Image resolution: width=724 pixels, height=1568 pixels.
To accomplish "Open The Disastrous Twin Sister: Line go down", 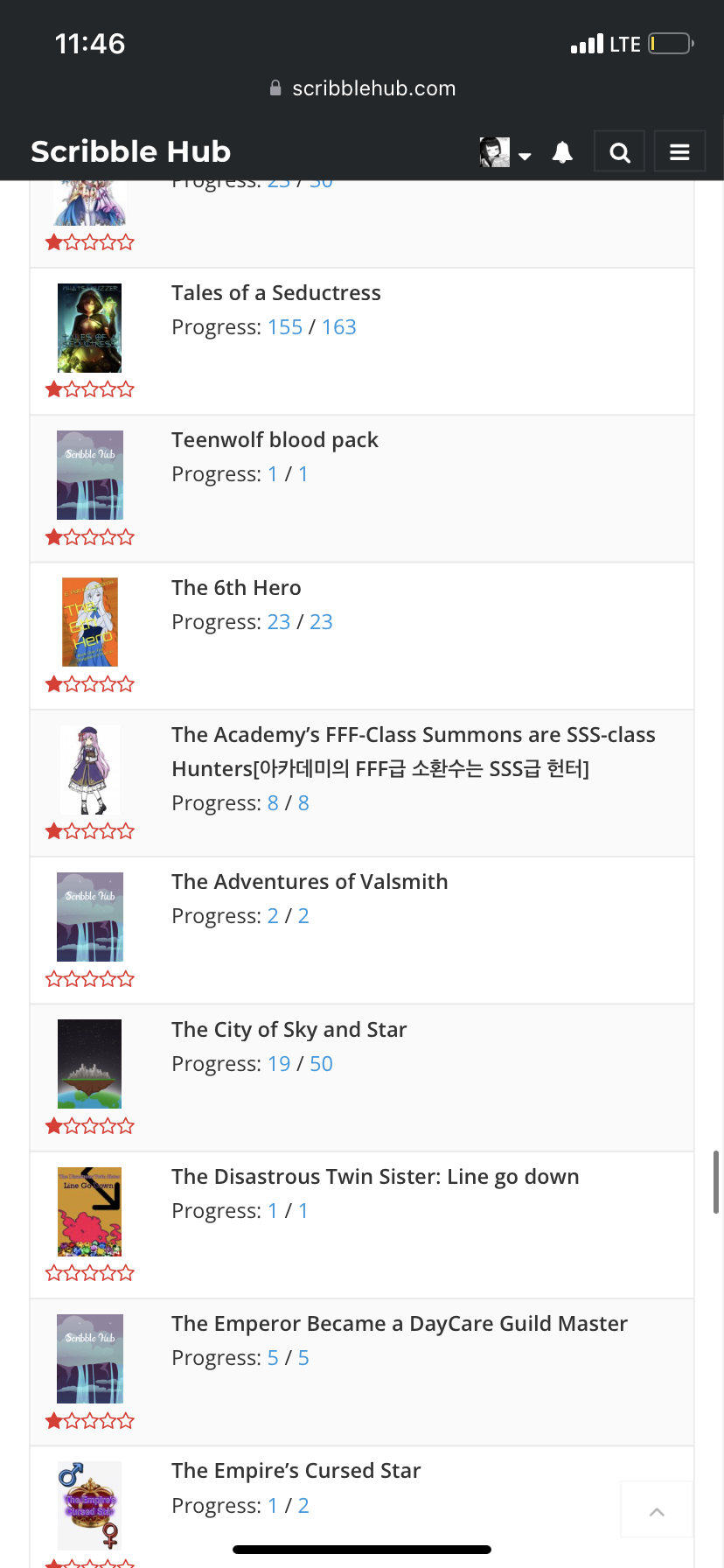I will (x=375, y=1177).
